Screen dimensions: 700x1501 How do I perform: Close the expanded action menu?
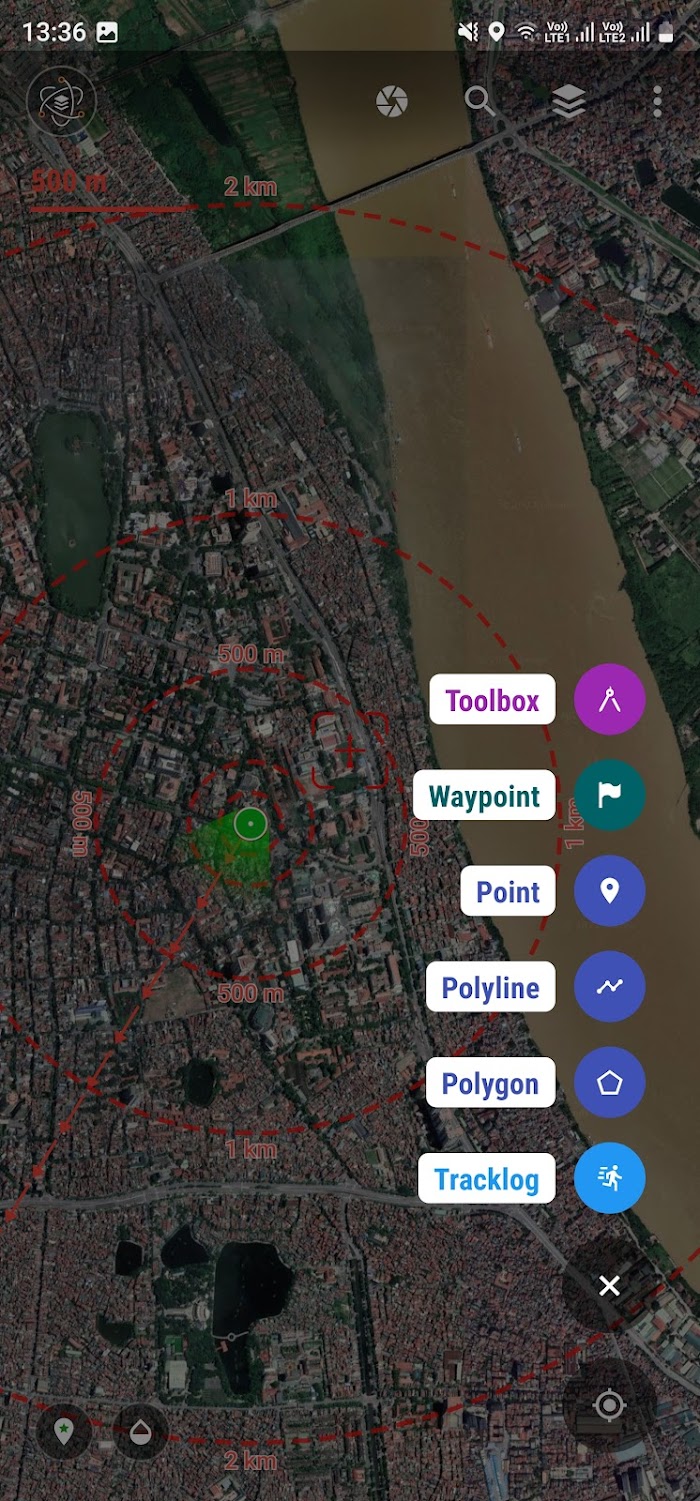(x=609, y=1286)
